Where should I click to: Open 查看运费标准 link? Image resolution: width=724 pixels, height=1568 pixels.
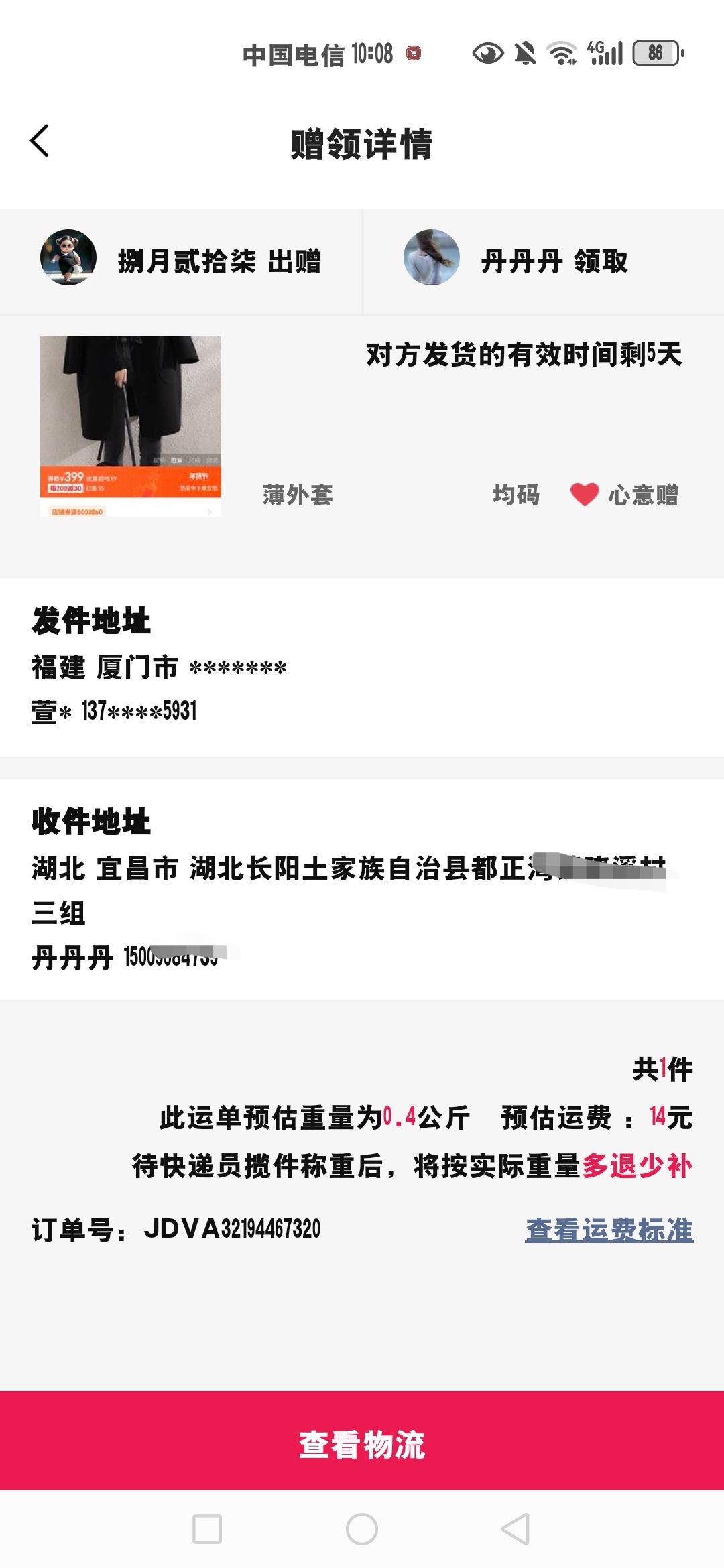[x=609, y=1230]
